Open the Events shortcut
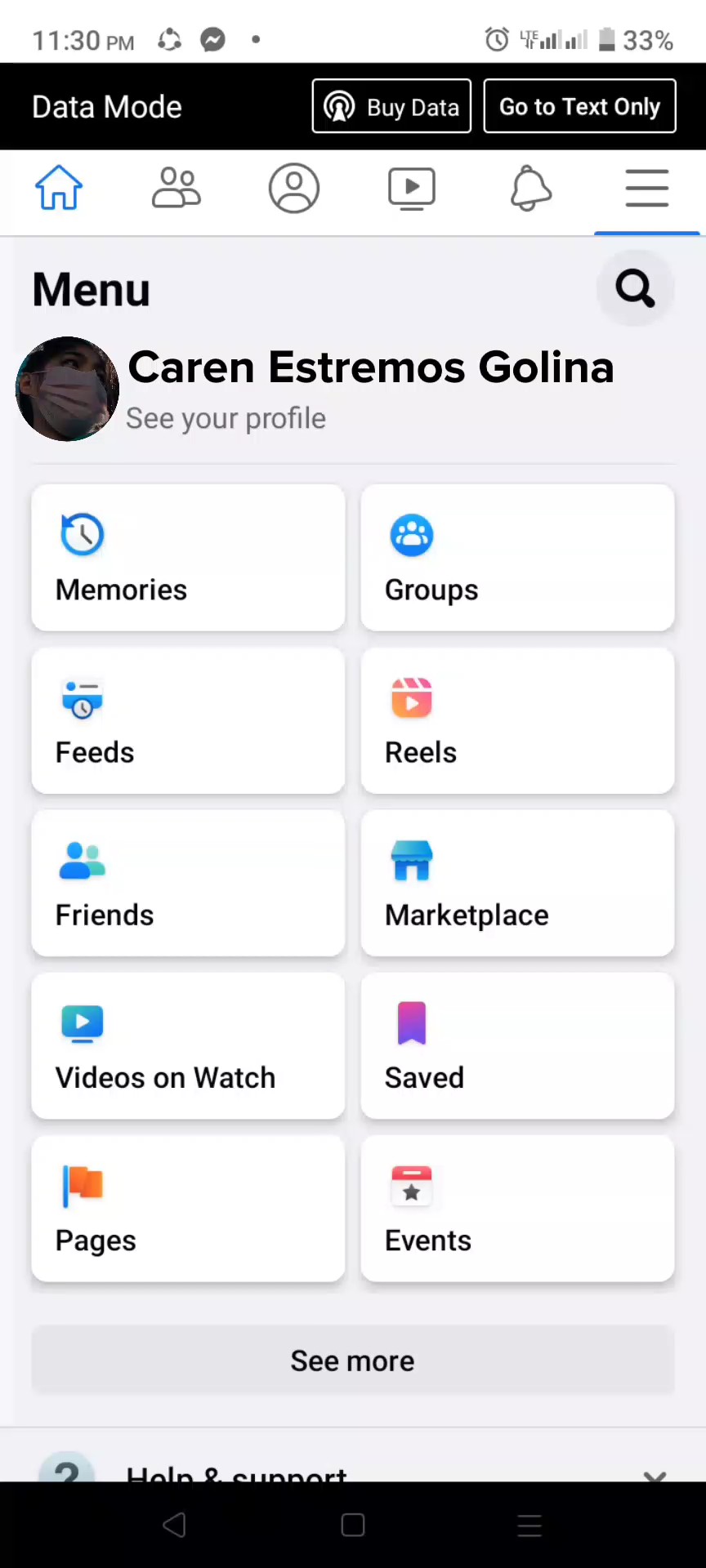Viewport: 706px width, 1568px height. click(517, 1208)
